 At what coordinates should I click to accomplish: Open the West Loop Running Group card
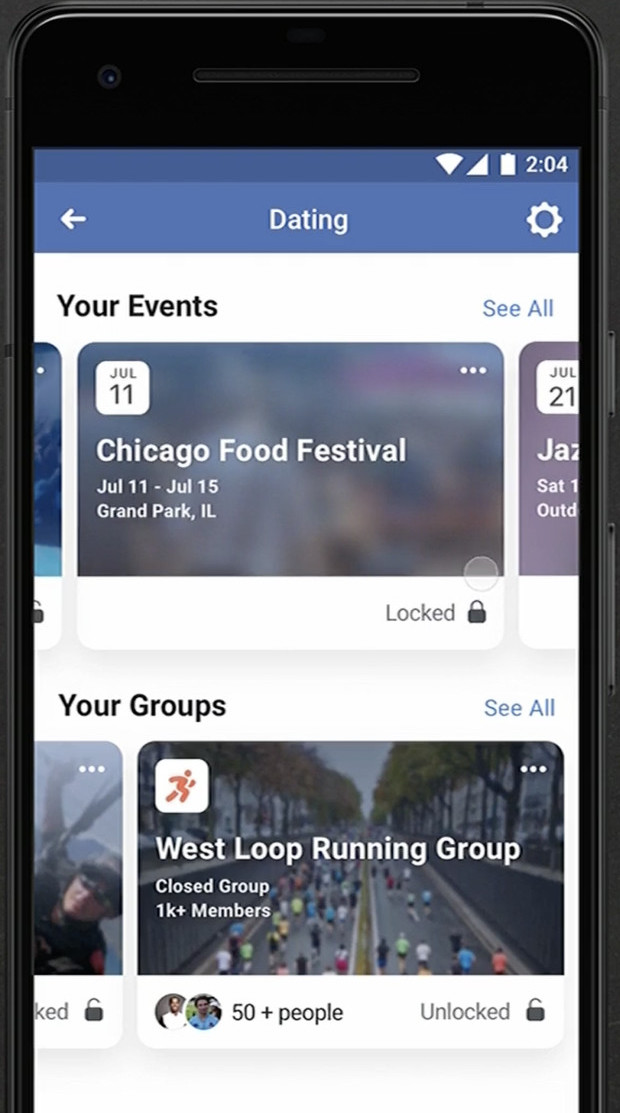[x=351, y=894]
